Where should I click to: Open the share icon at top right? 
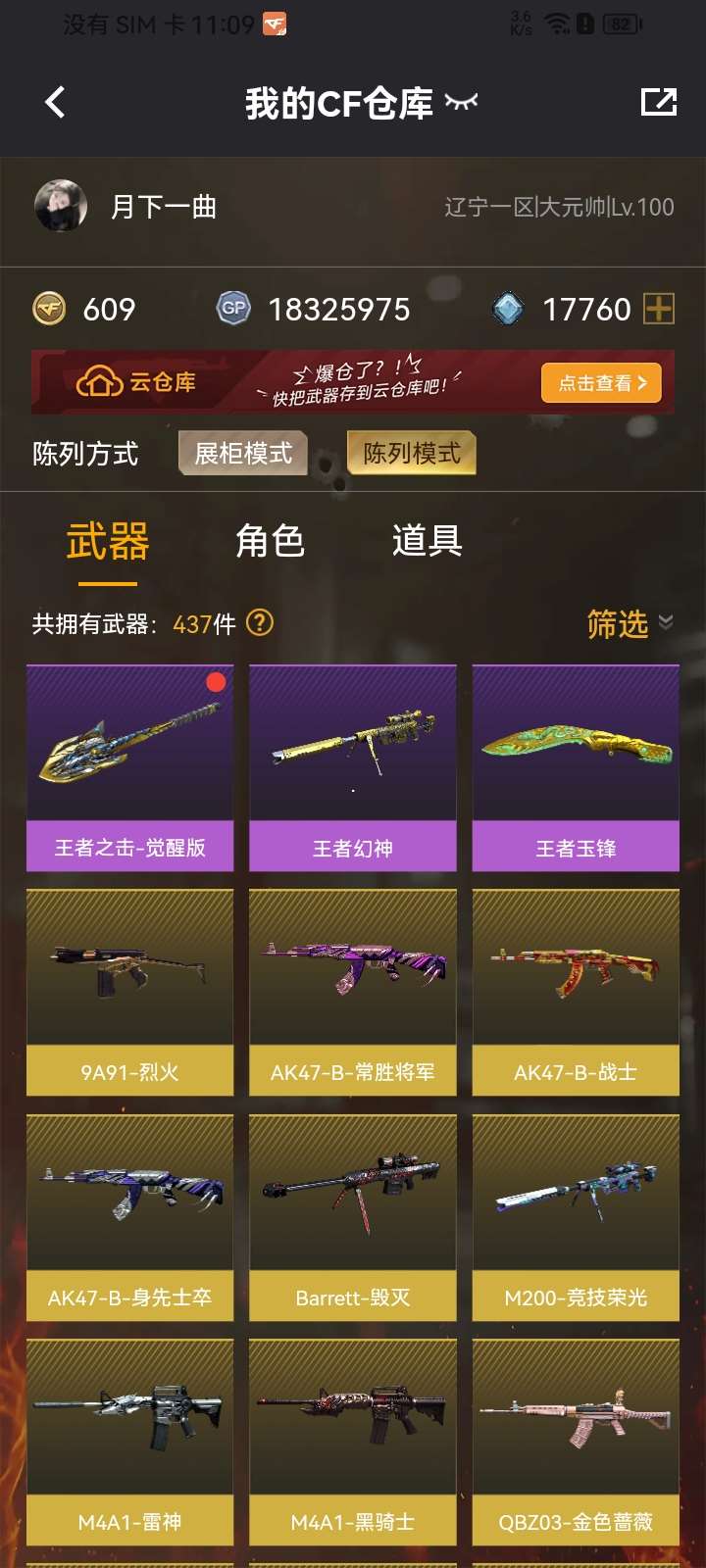click(x=658, y=102)
